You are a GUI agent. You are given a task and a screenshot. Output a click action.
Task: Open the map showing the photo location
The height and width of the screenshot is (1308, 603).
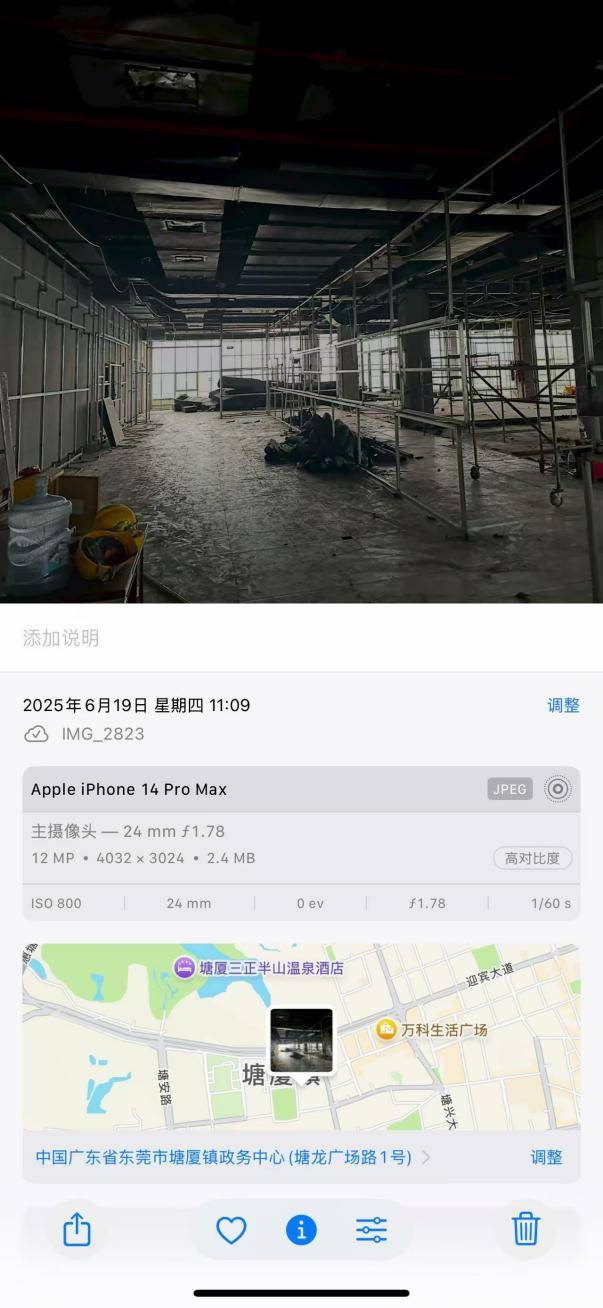tap(301, 1036)
